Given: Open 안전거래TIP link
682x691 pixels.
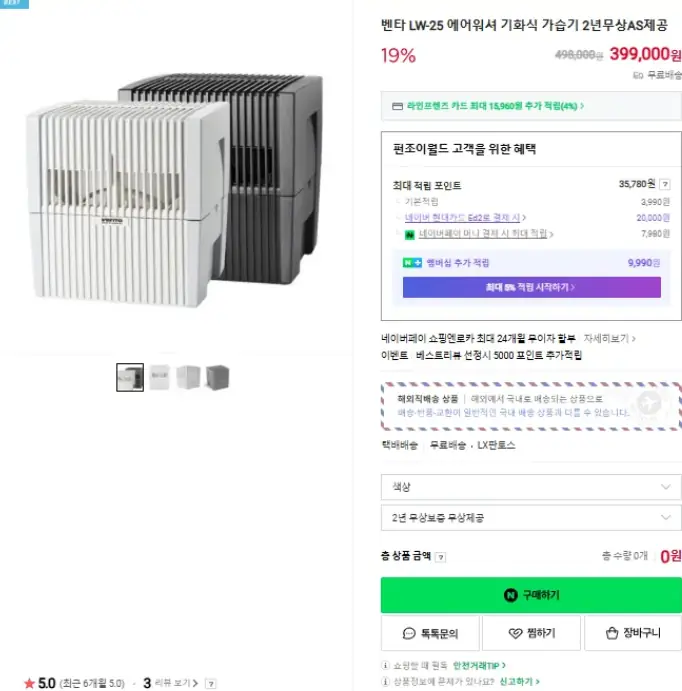Looking at the screenshot, I should (480, 665).
